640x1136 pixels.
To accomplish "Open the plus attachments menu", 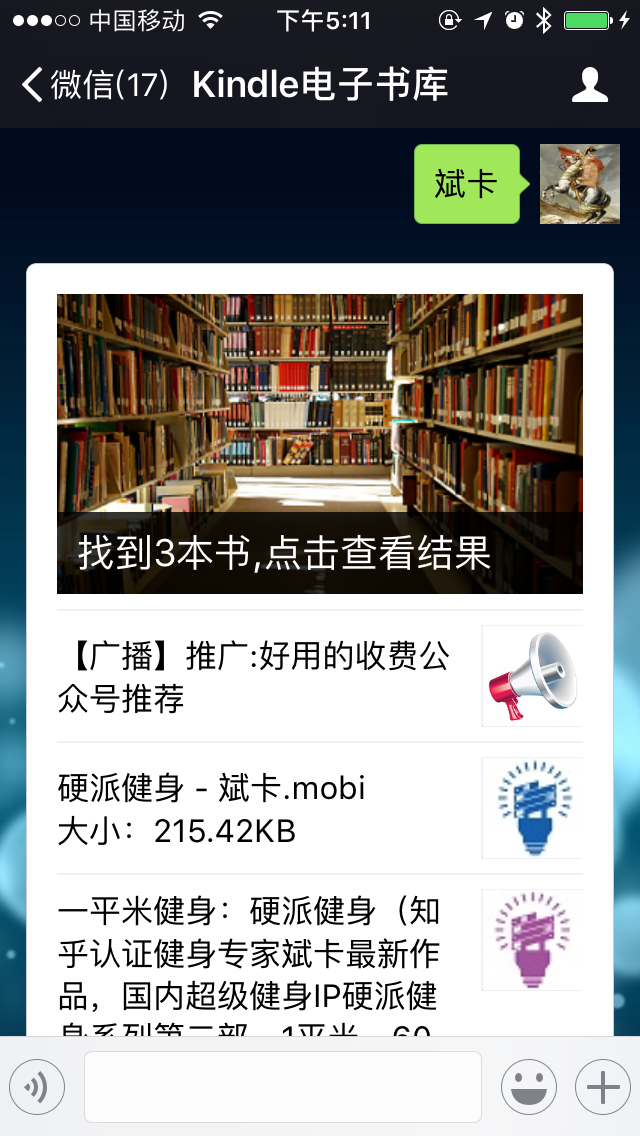I will coord(602,1086).
